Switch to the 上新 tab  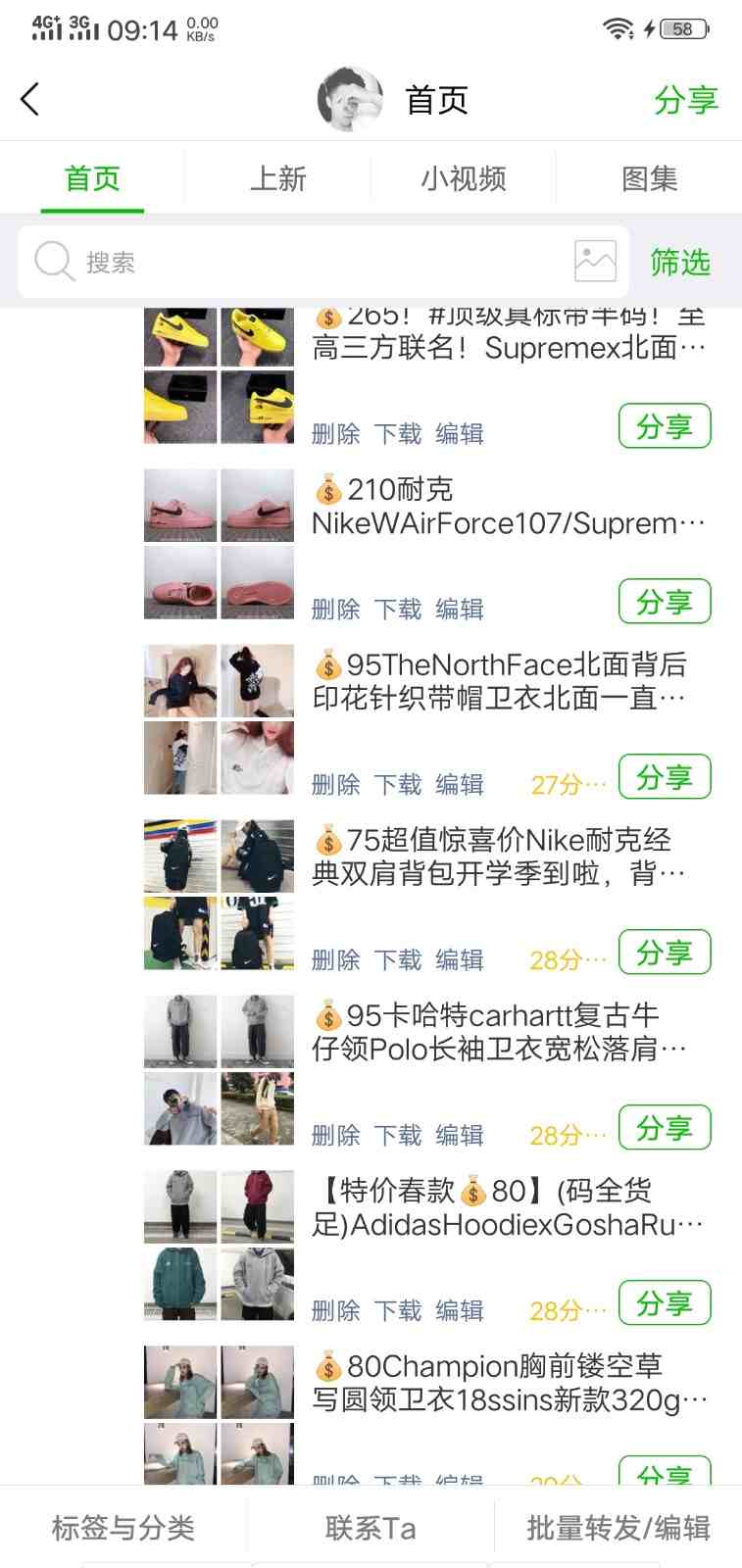coord(277,178)
